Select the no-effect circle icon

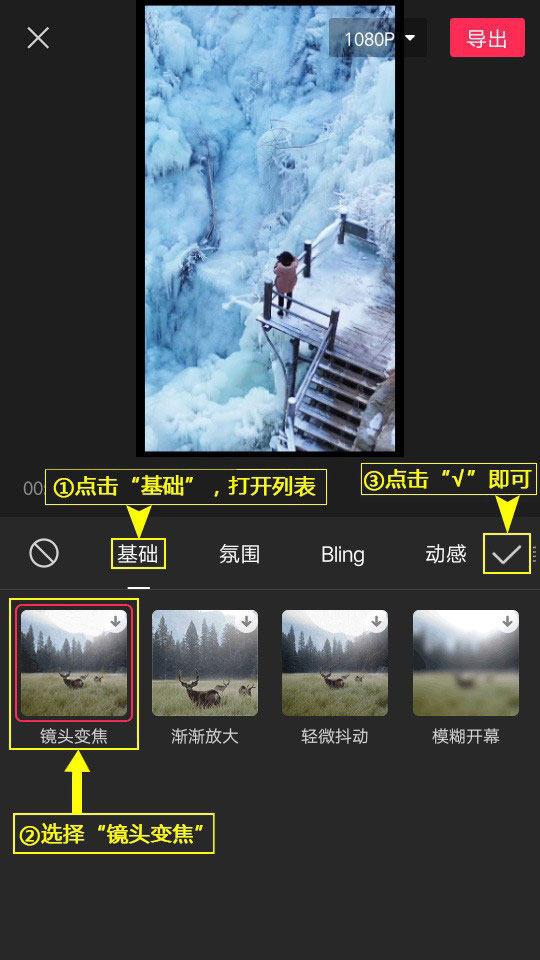point(44,553)
